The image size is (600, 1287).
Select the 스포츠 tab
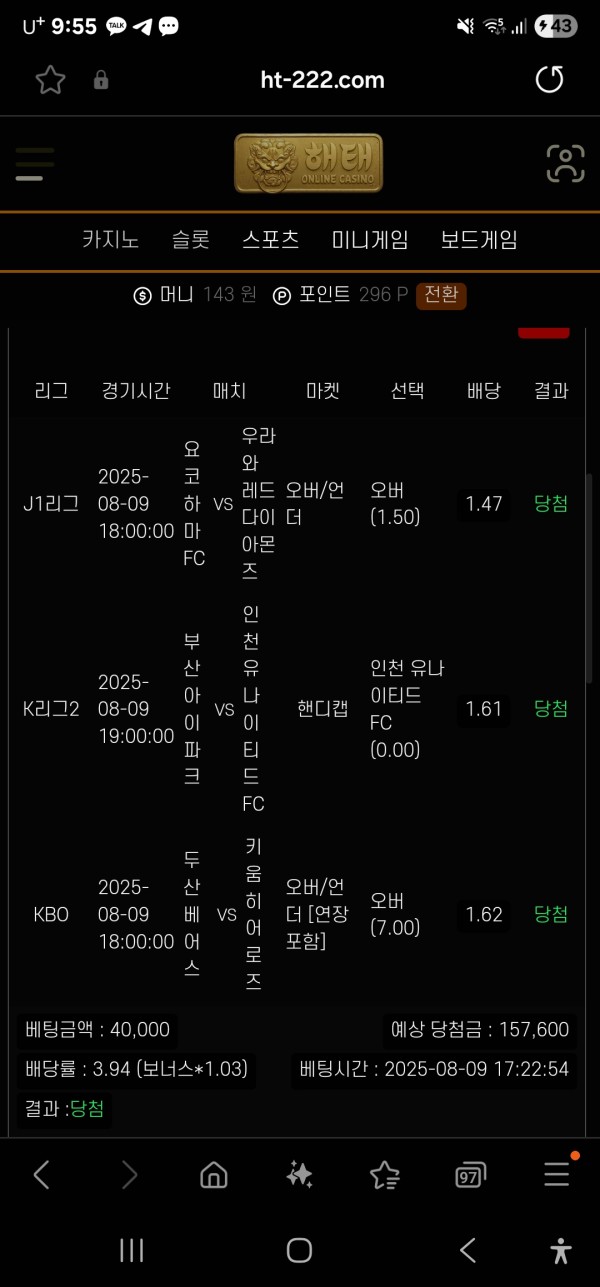pyautogui.click(x=270, y=240)
